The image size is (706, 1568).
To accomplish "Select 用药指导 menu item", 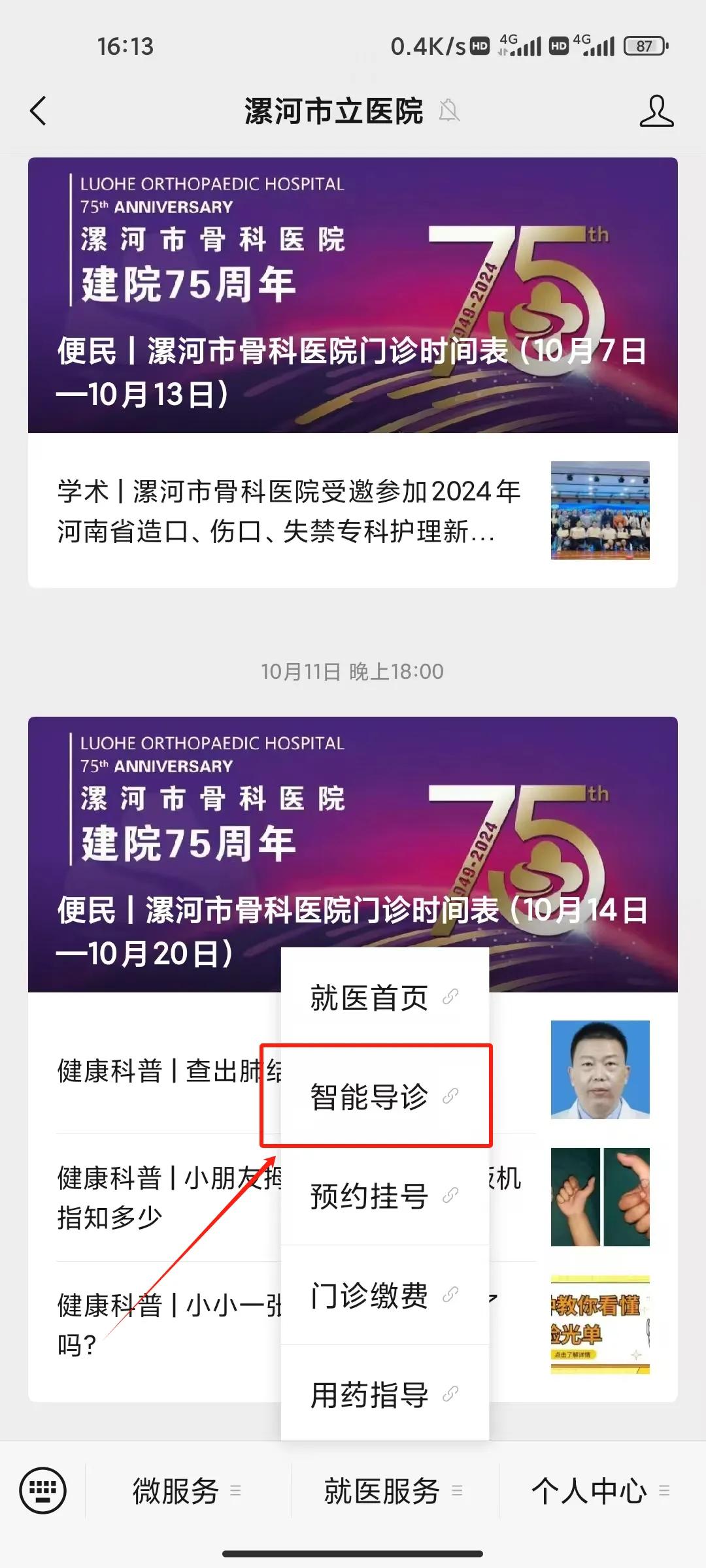I will tap(384, 1394).
